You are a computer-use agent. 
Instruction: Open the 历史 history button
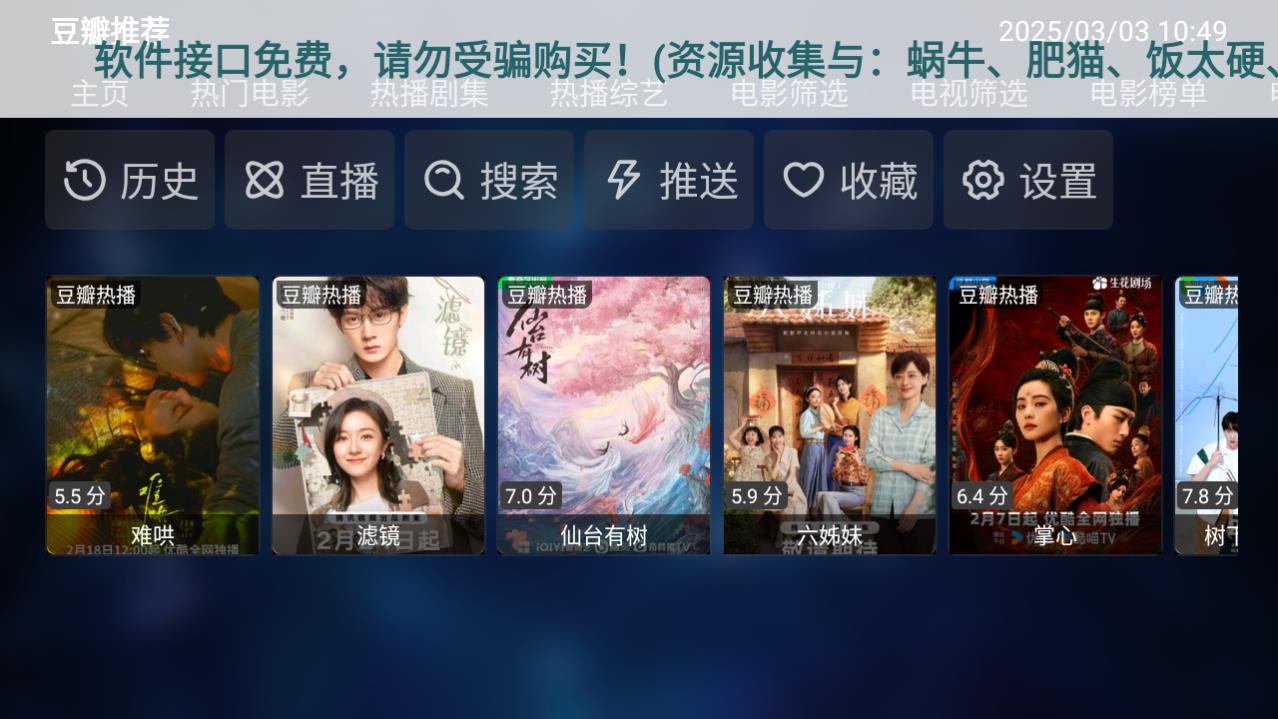click(x=130, y=181)
